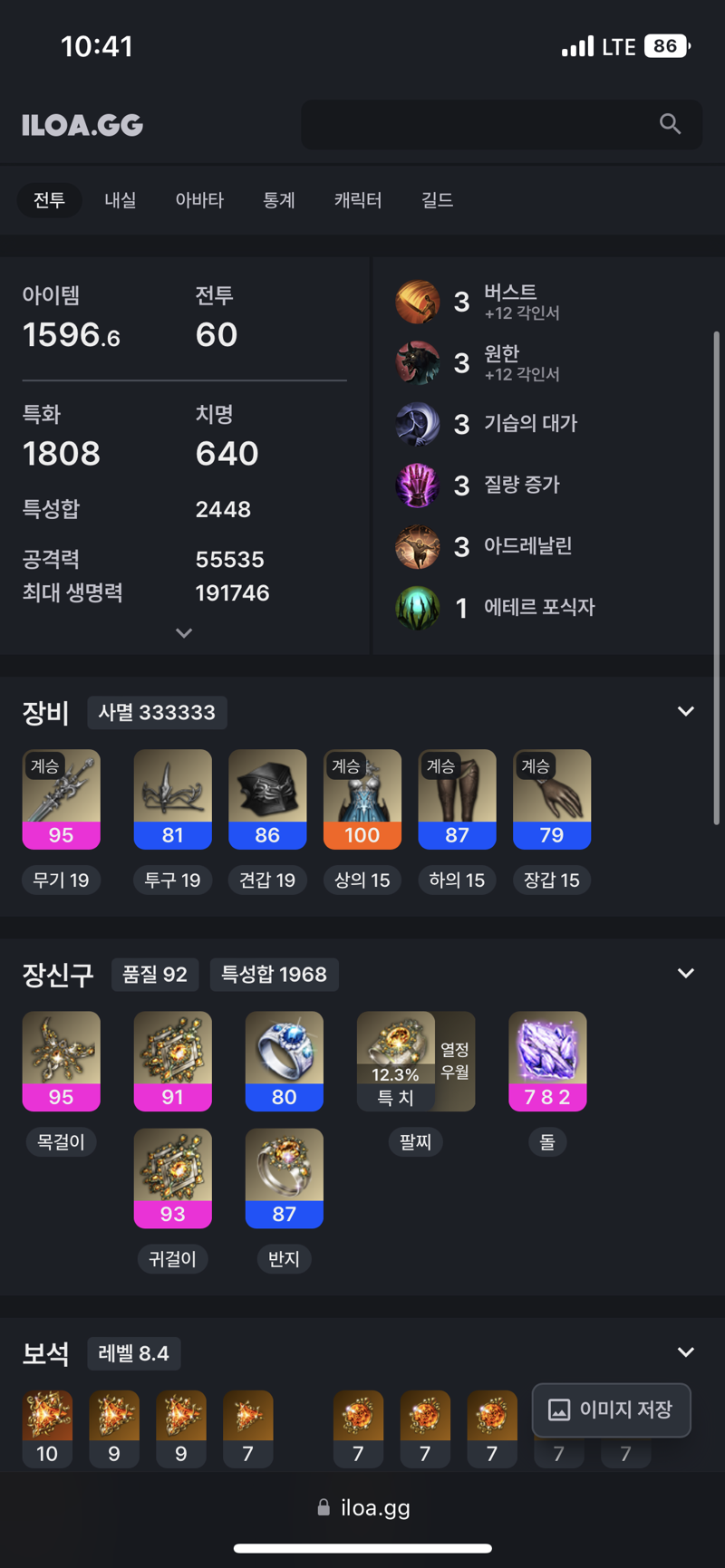Switch to the 내실 tab

pyautogui.click(x=120, y=200)
